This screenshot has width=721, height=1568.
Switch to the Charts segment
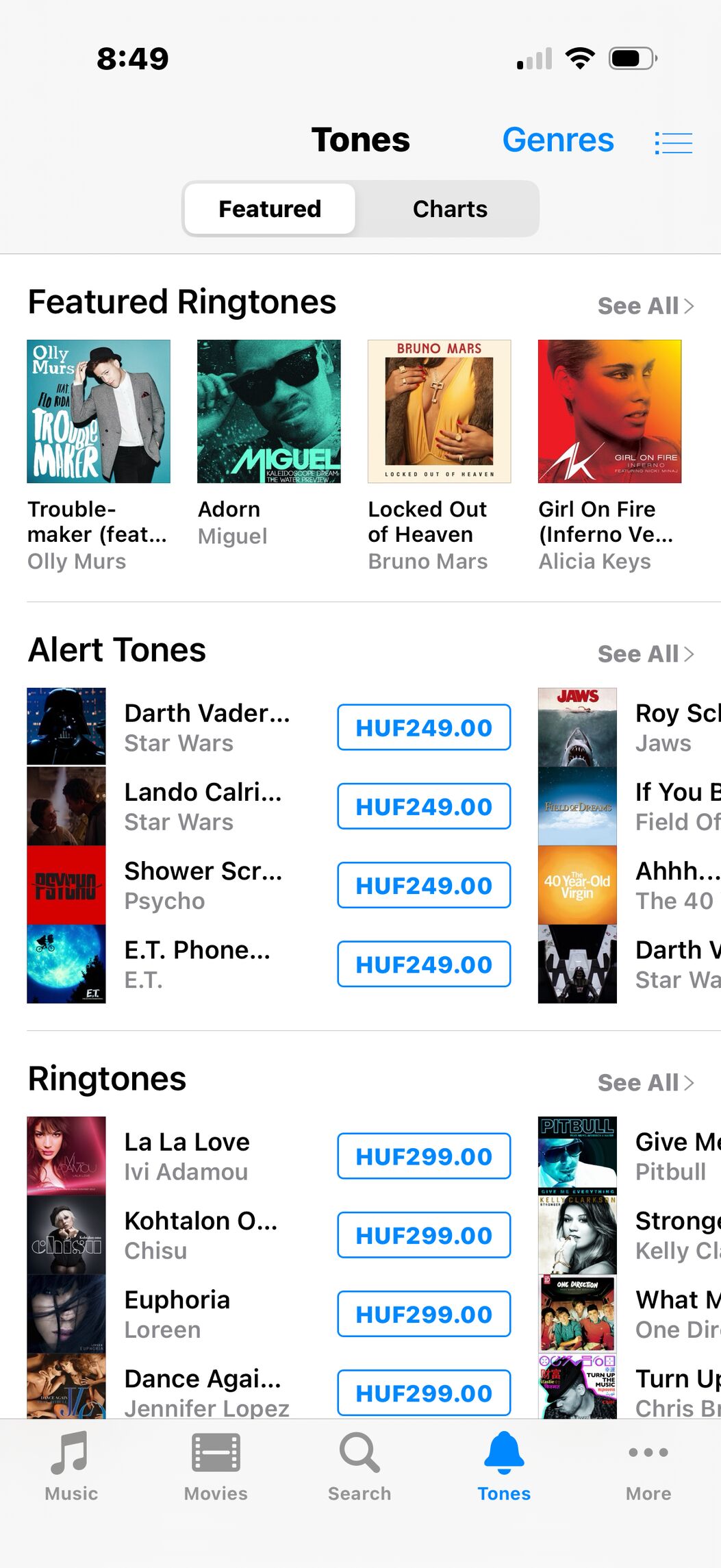449,209
